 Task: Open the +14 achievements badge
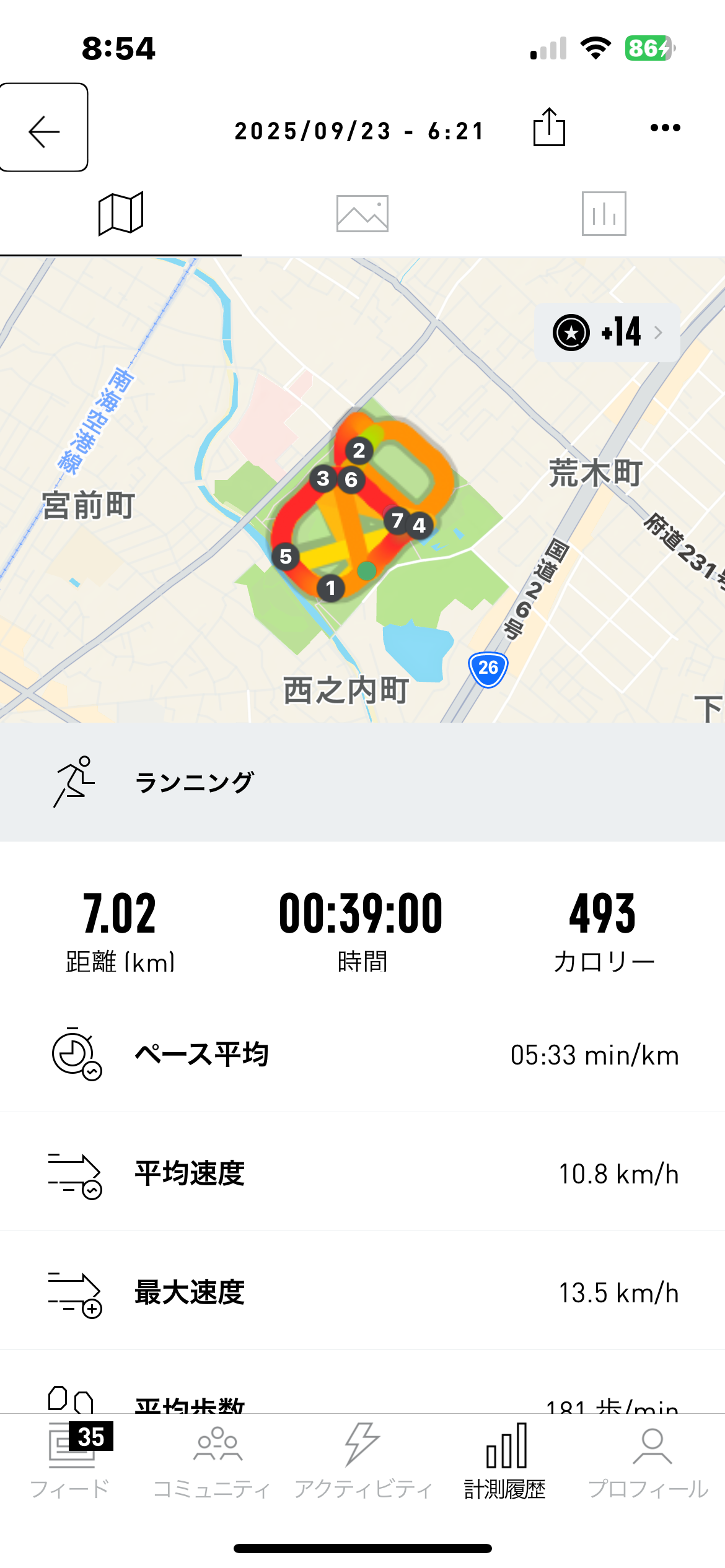point(607,333)
